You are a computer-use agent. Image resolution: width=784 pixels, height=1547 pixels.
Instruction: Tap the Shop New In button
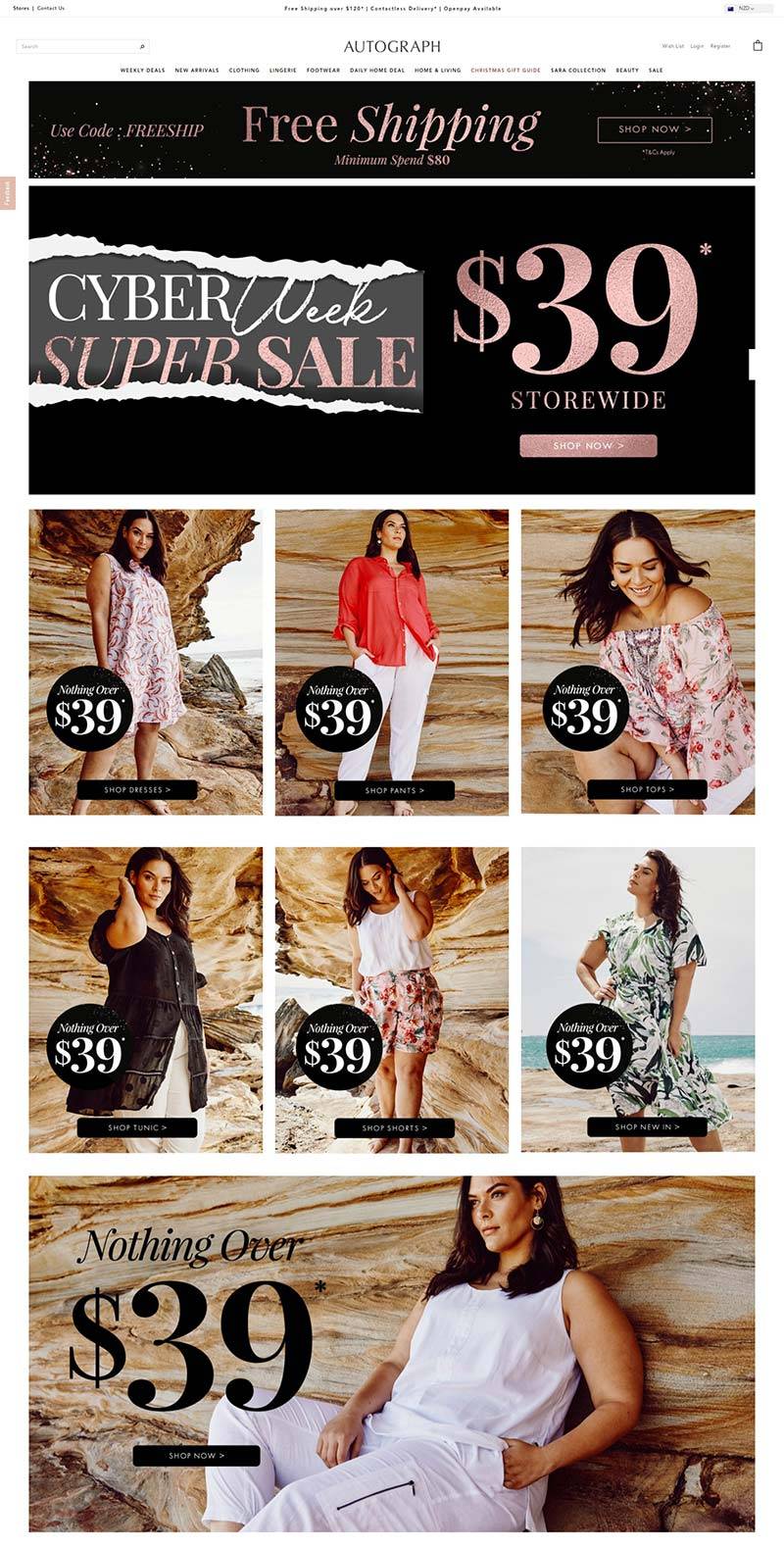coord(647,1127)
